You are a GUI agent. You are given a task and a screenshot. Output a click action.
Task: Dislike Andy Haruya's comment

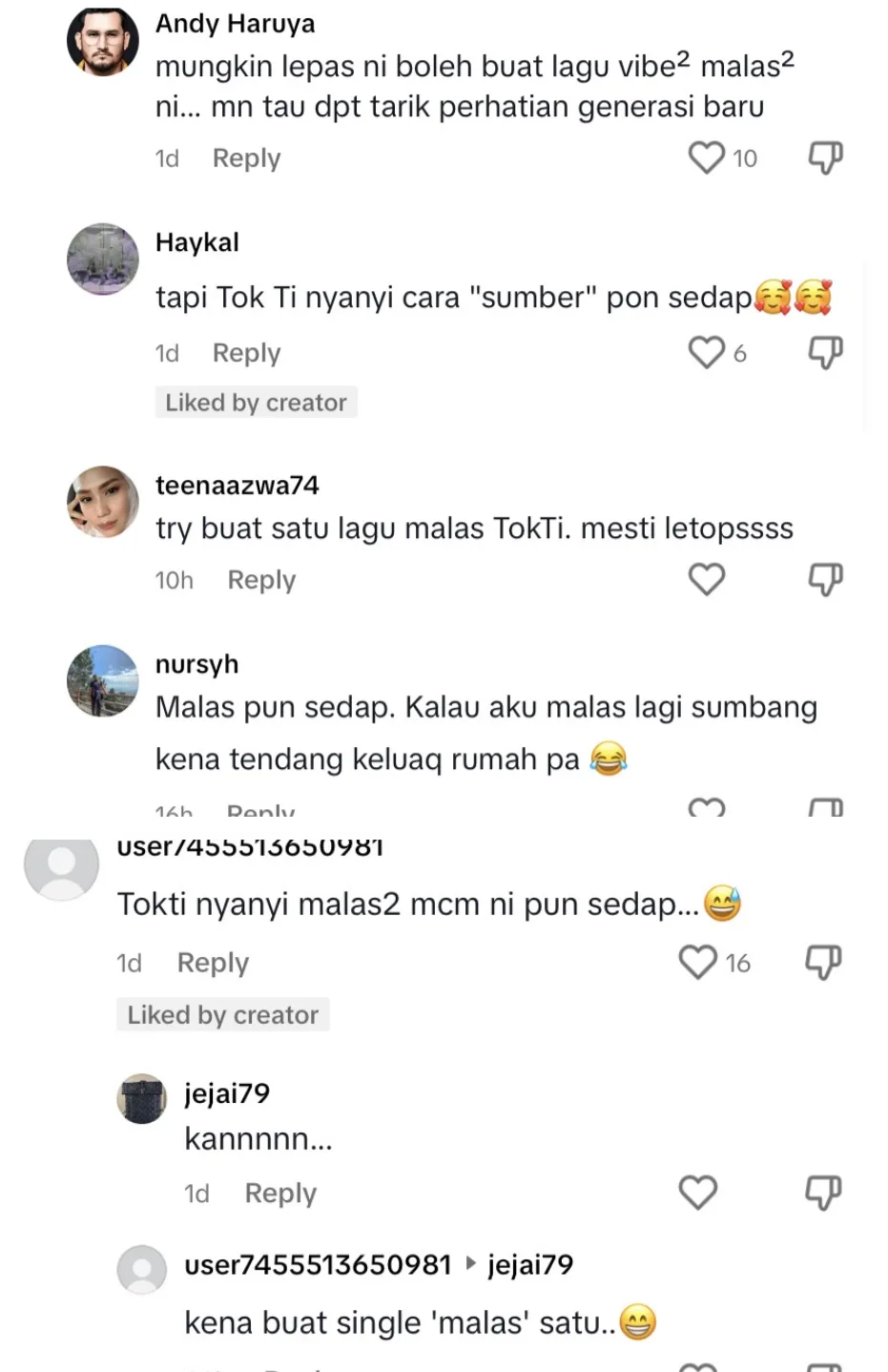826,157
